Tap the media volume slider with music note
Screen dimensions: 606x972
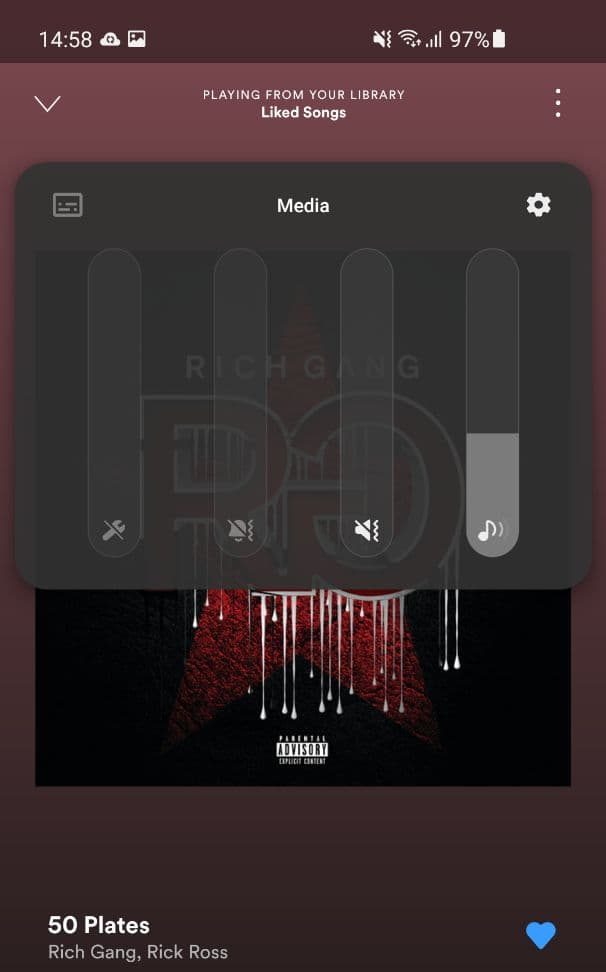(x=492, y=402)
